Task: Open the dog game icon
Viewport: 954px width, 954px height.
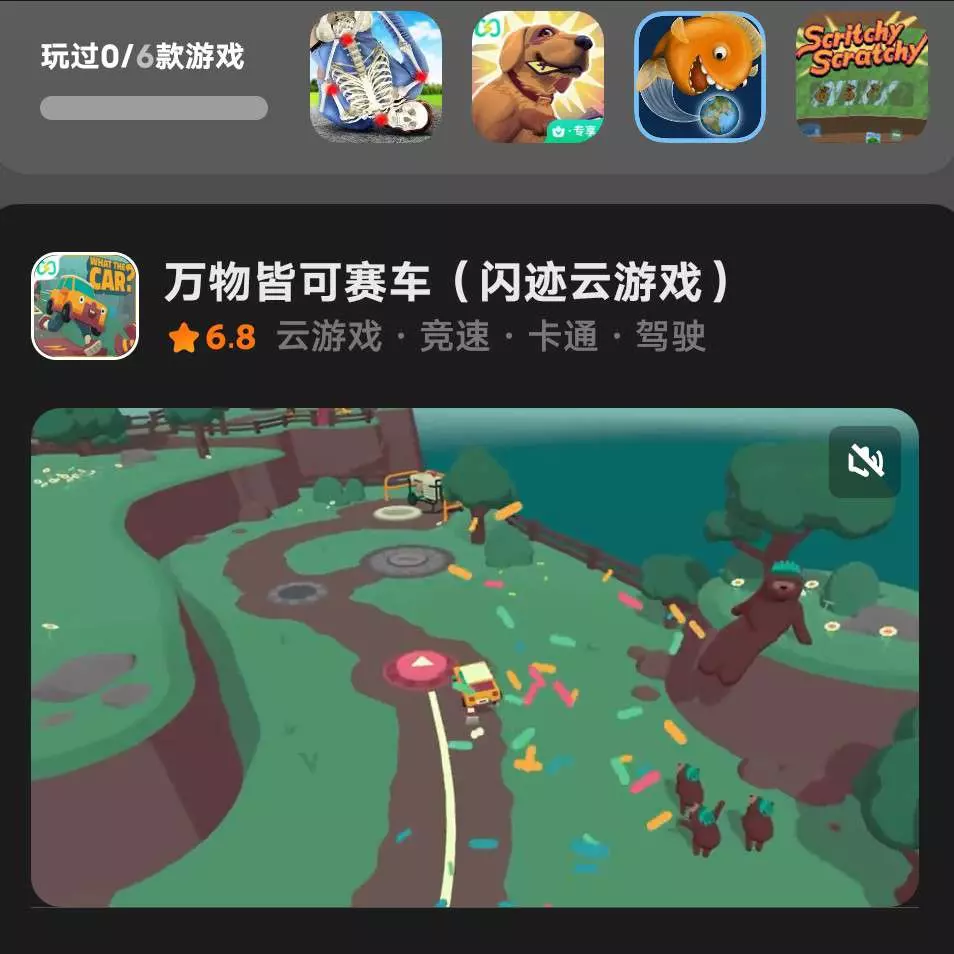Action: (537, 76)
